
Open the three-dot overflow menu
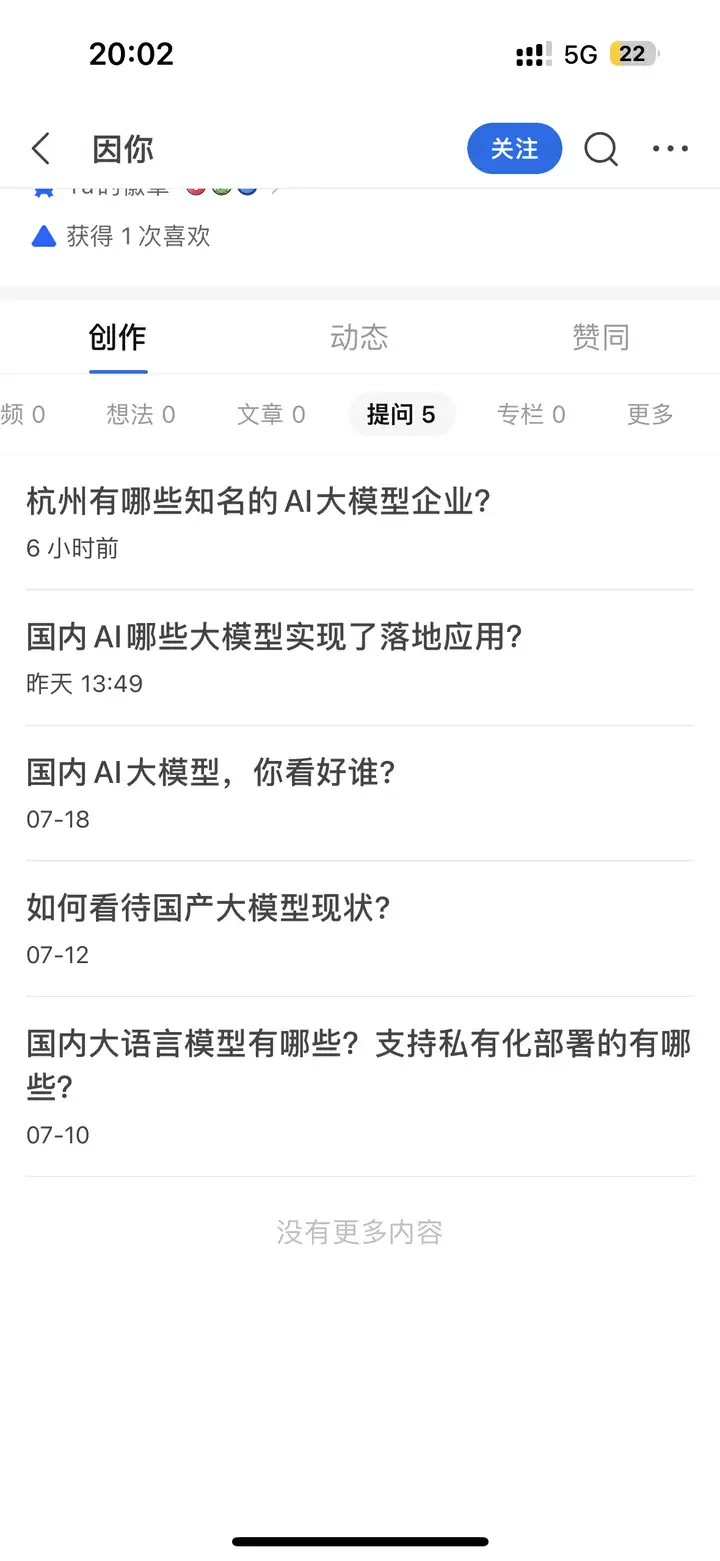(x=670, y=149)
